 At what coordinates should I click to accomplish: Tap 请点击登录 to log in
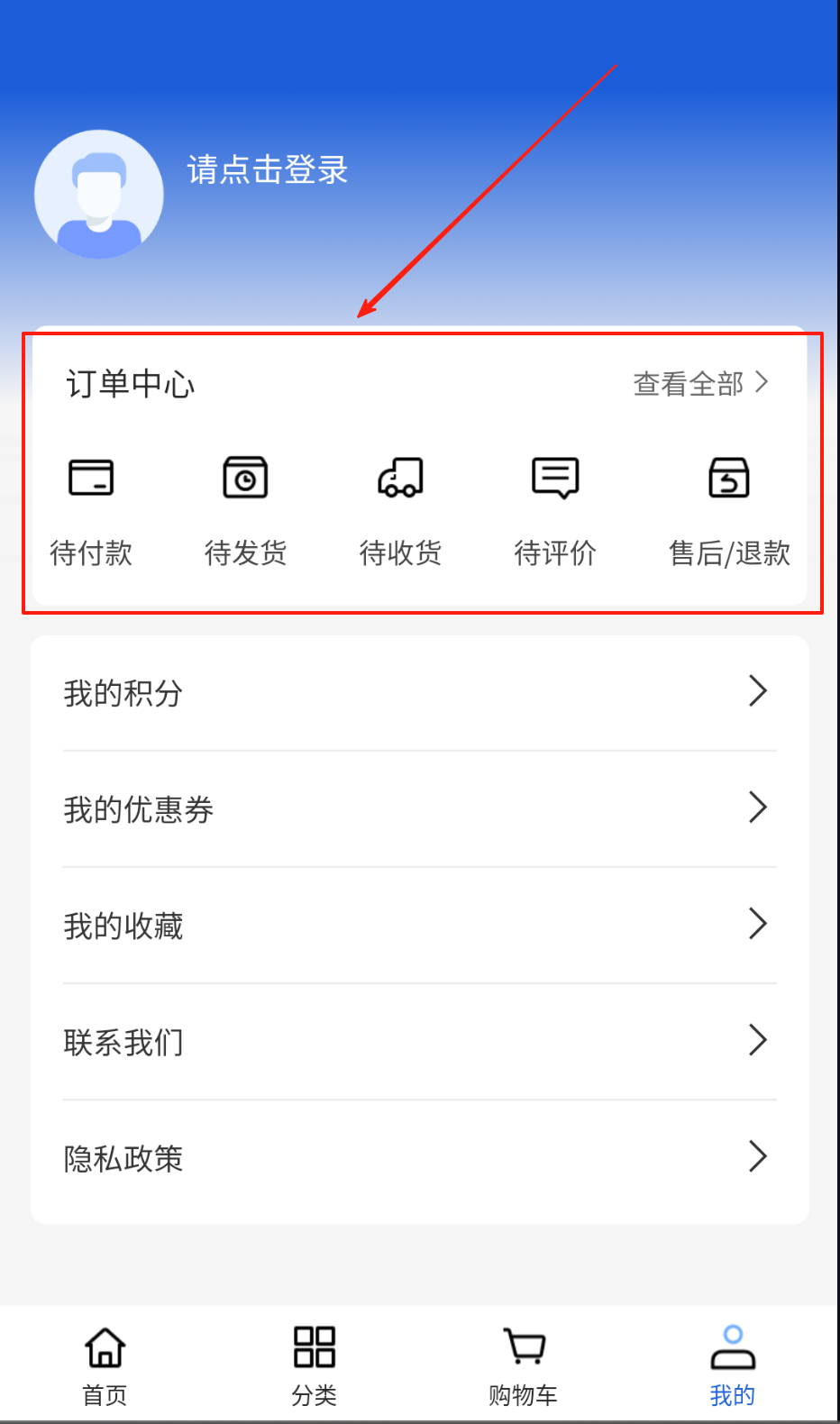point(267,169)
